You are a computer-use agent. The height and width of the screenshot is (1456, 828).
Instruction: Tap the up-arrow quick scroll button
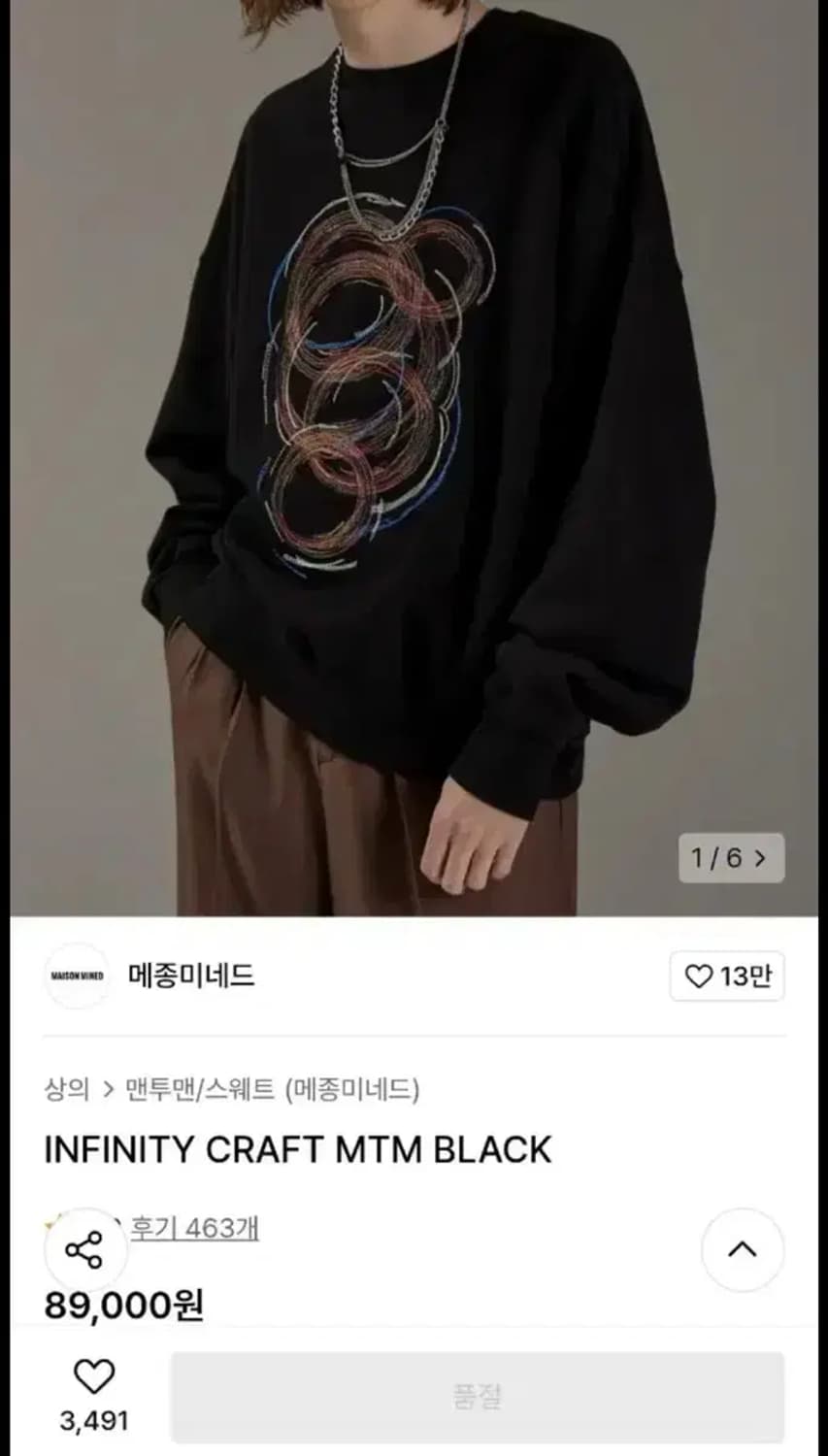tap(744, 1251)
